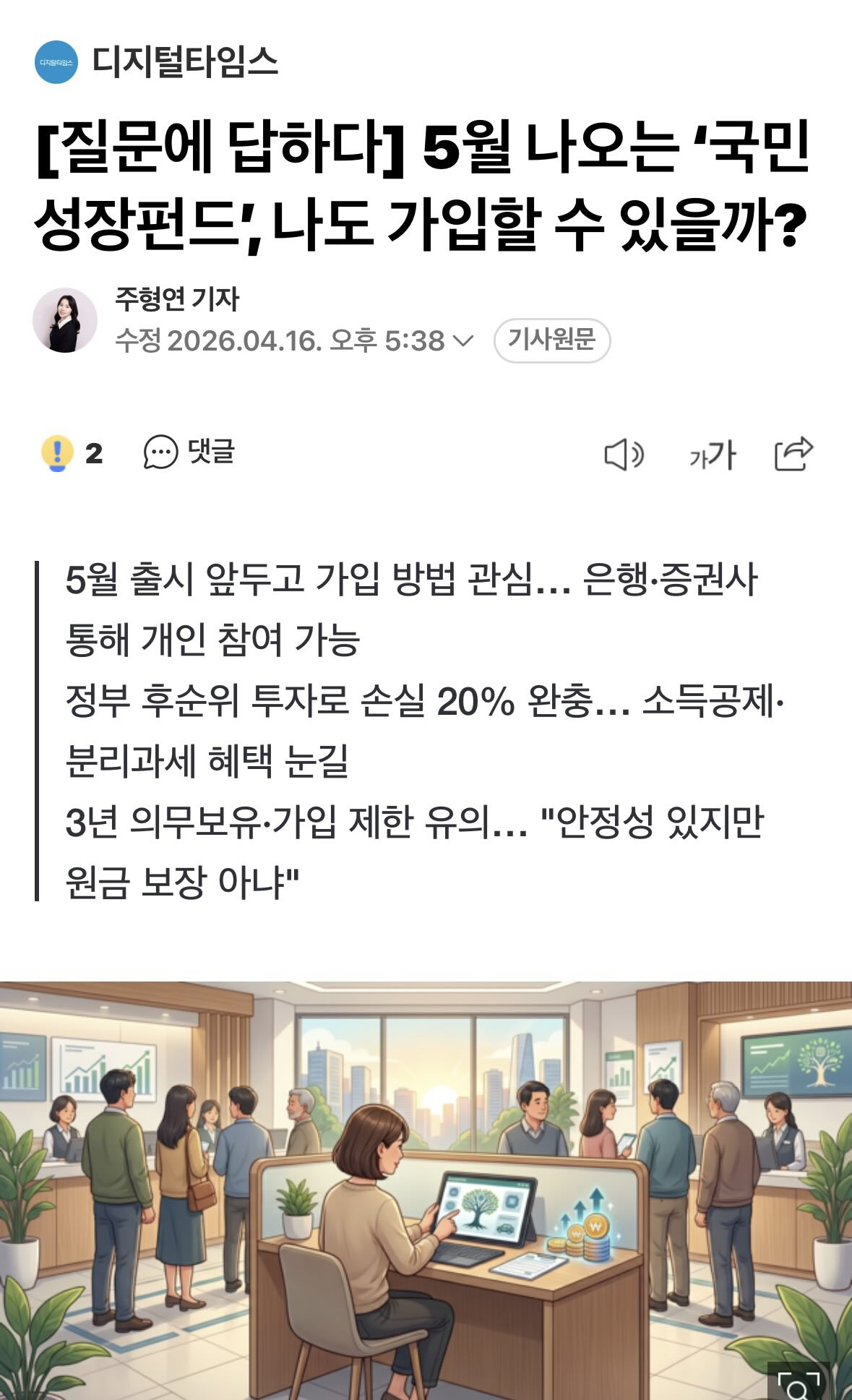The image size is (852, 1400).
Task: Expand the 수정 date dropdown chevron
Action: 462,340
